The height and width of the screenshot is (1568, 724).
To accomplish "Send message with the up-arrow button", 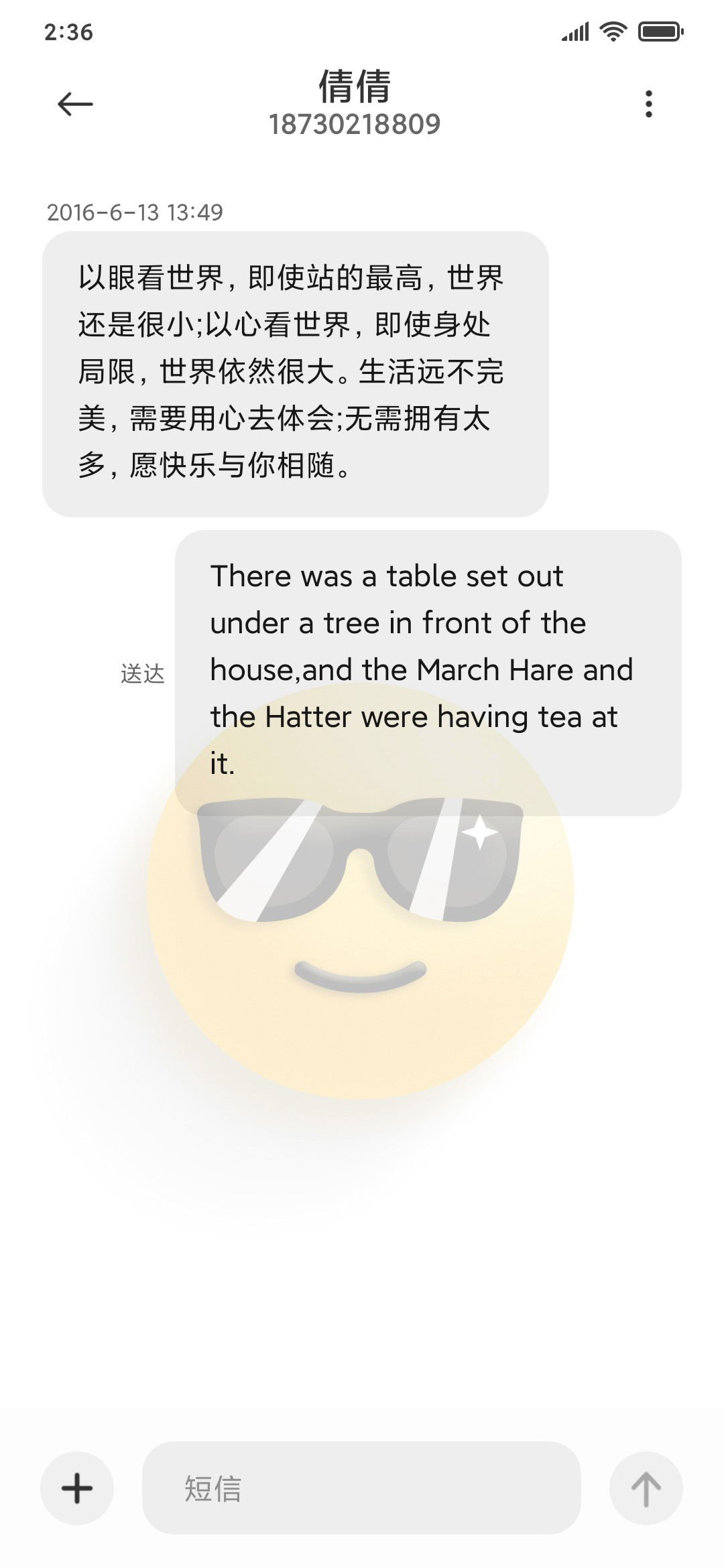I will [x=646, y=1488].
